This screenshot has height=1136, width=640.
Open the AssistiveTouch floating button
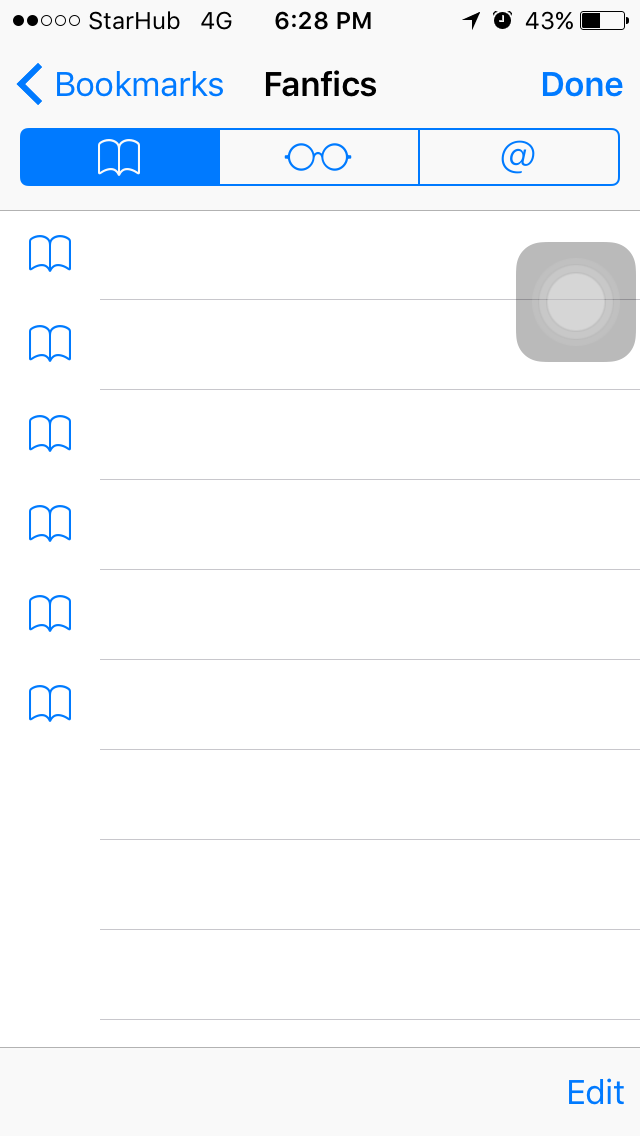[576, 302]
